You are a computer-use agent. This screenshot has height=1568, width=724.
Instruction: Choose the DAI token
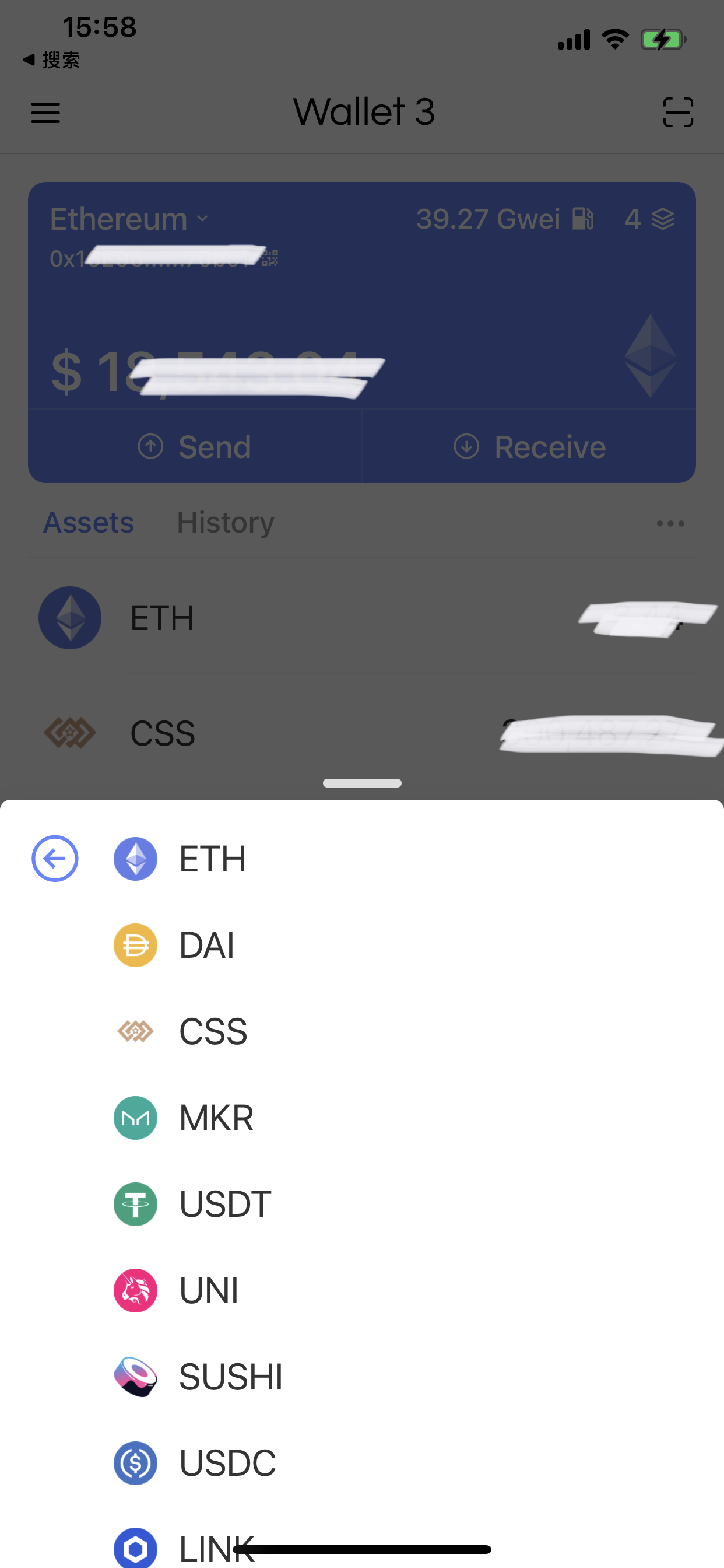pos(206,946)
